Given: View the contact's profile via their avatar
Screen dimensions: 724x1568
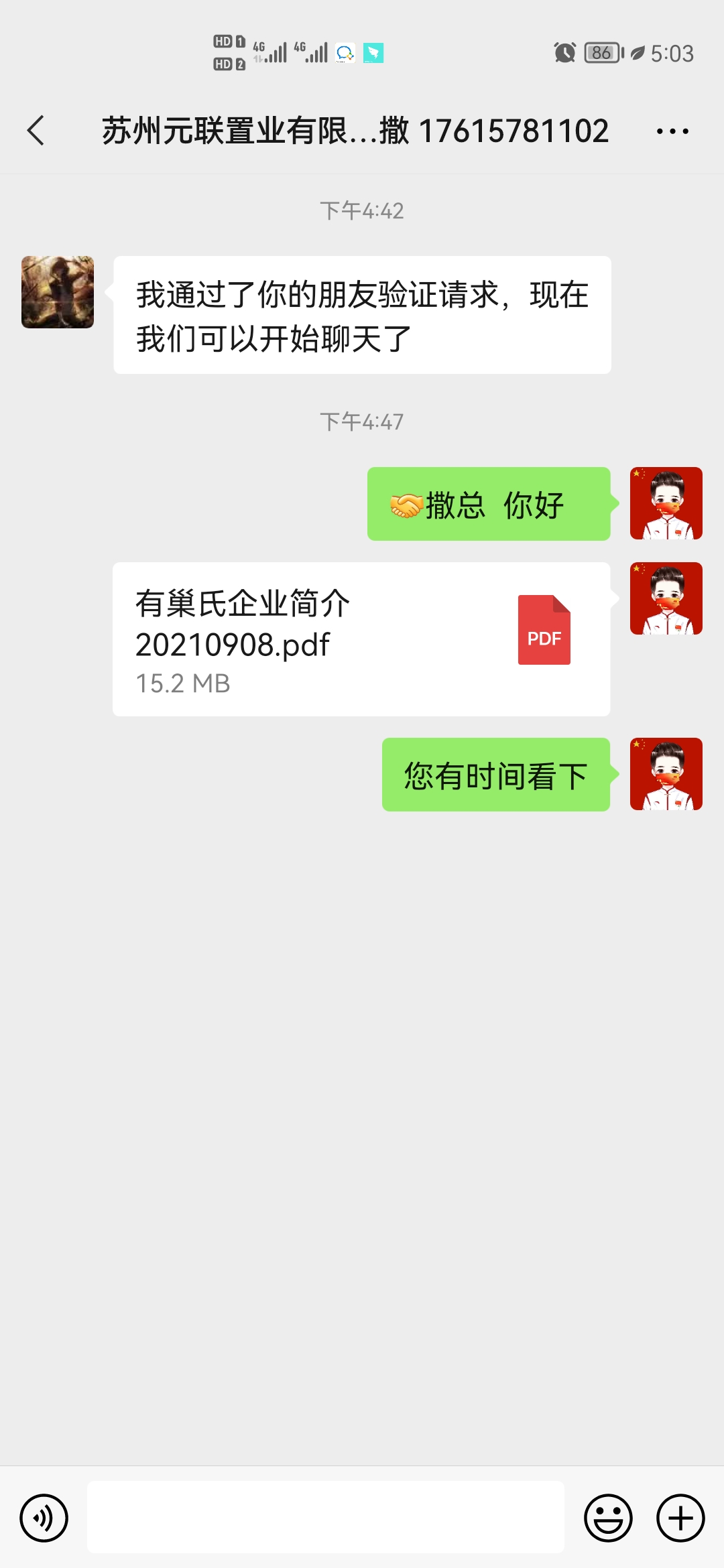Looking at the screenshot, I should tap(58, 292).
